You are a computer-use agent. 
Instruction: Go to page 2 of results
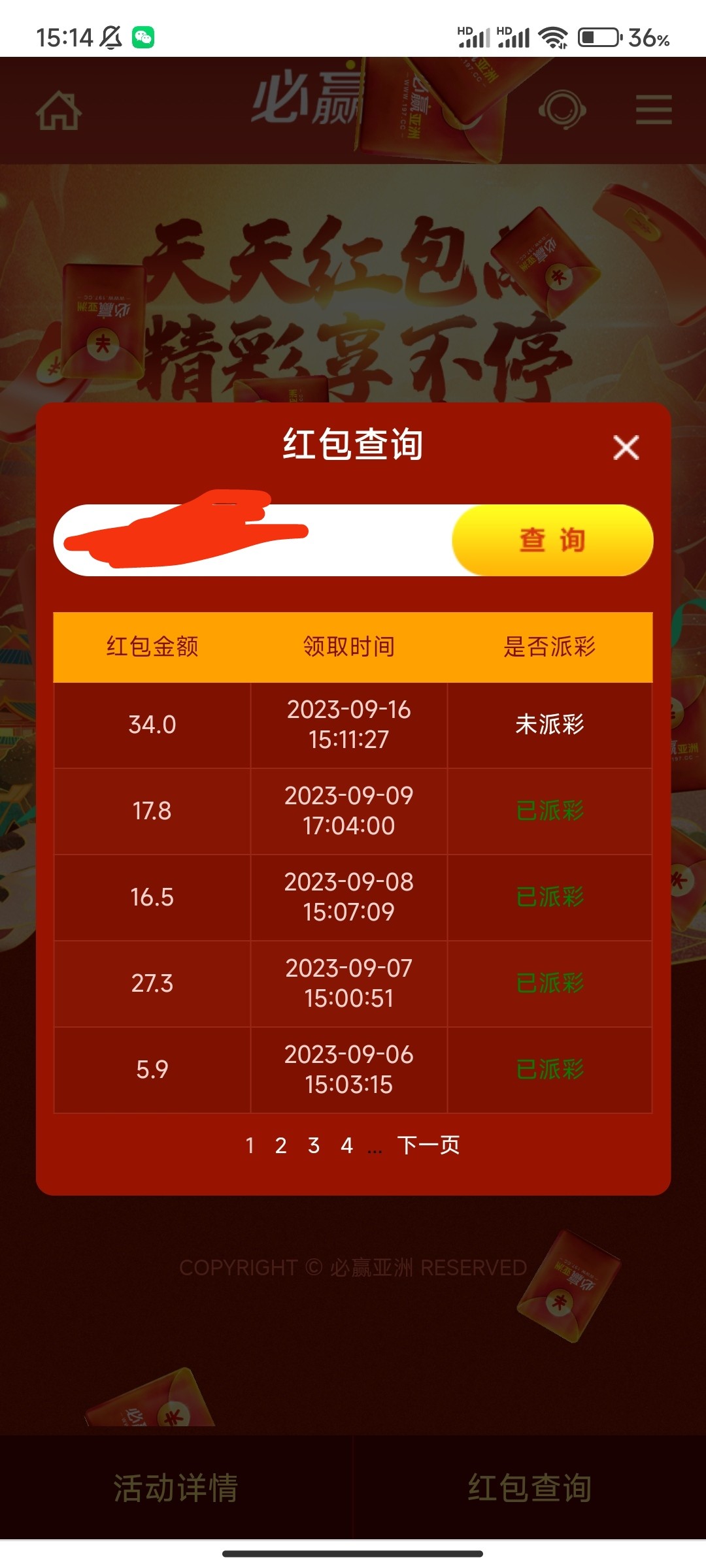pyautogui.click(x=281, y=1145)
